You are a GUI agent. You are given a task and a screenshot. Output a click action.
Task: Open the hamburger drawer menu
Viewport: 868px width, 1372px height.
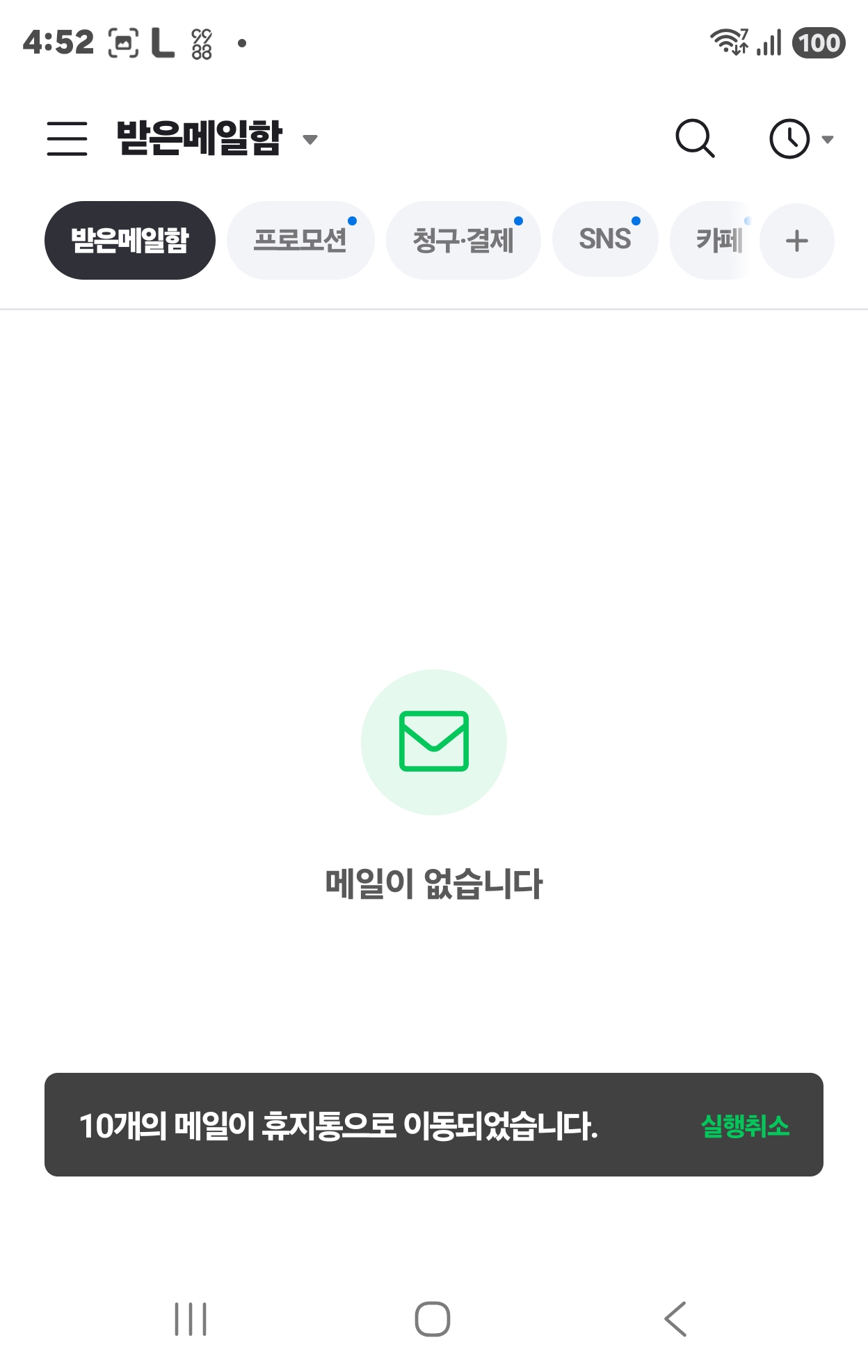point(67,138)
